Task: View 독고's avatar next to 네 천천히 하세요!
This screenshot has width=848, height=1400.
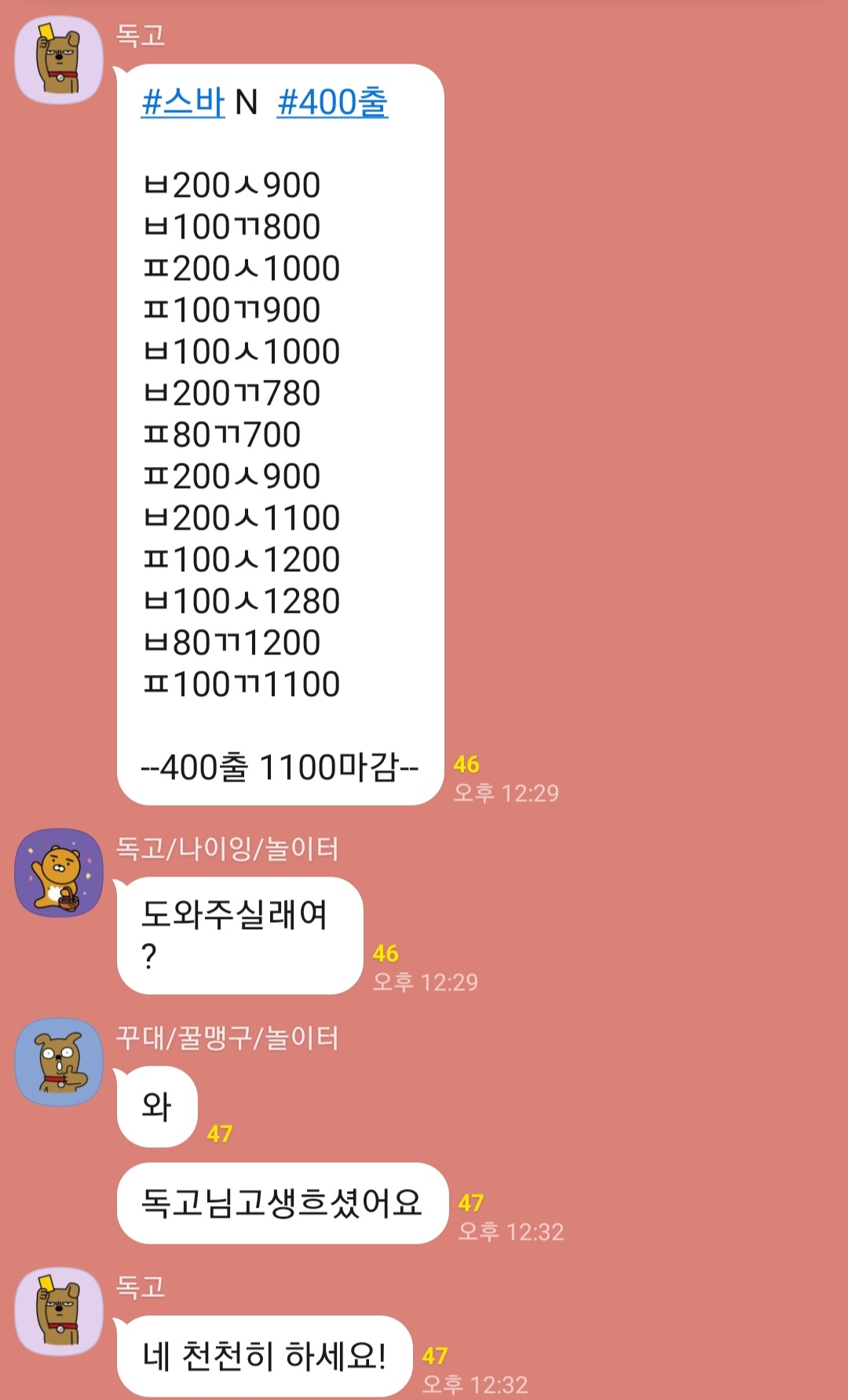Action: (x=59, y=1311)
